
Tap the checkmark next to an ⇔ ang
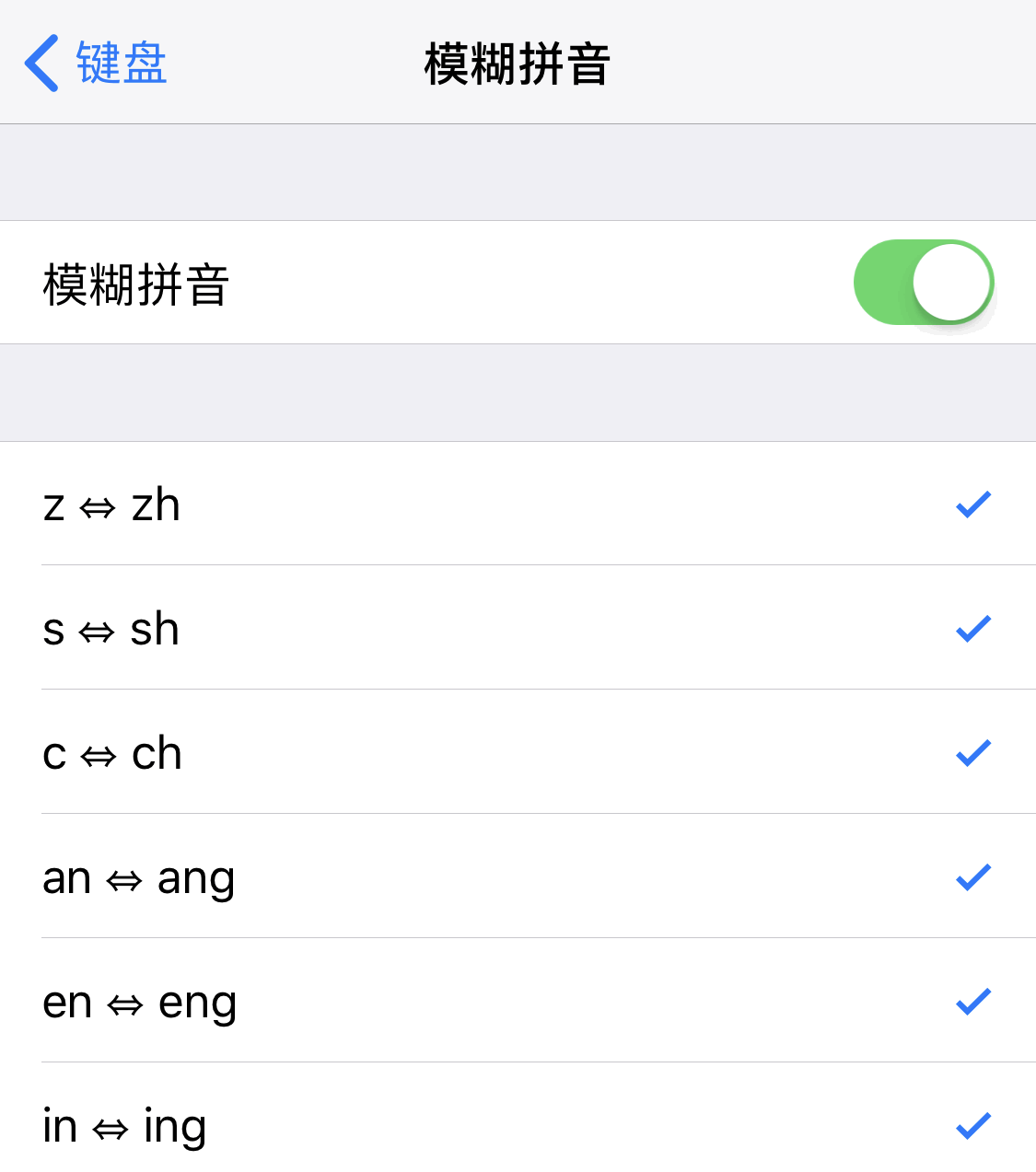point(972,877)
